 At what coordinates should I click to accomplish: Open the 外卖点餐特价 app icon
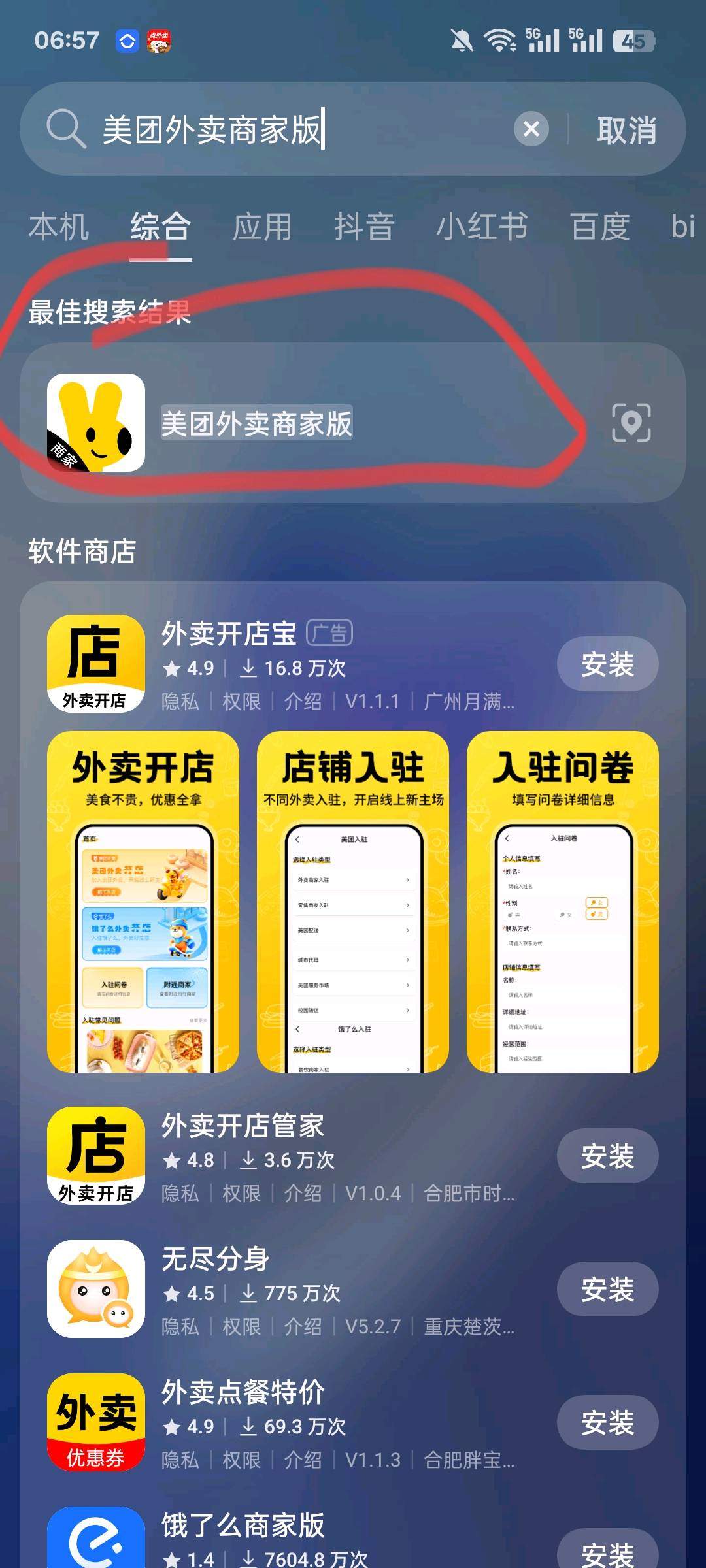tap(95, 1422)
